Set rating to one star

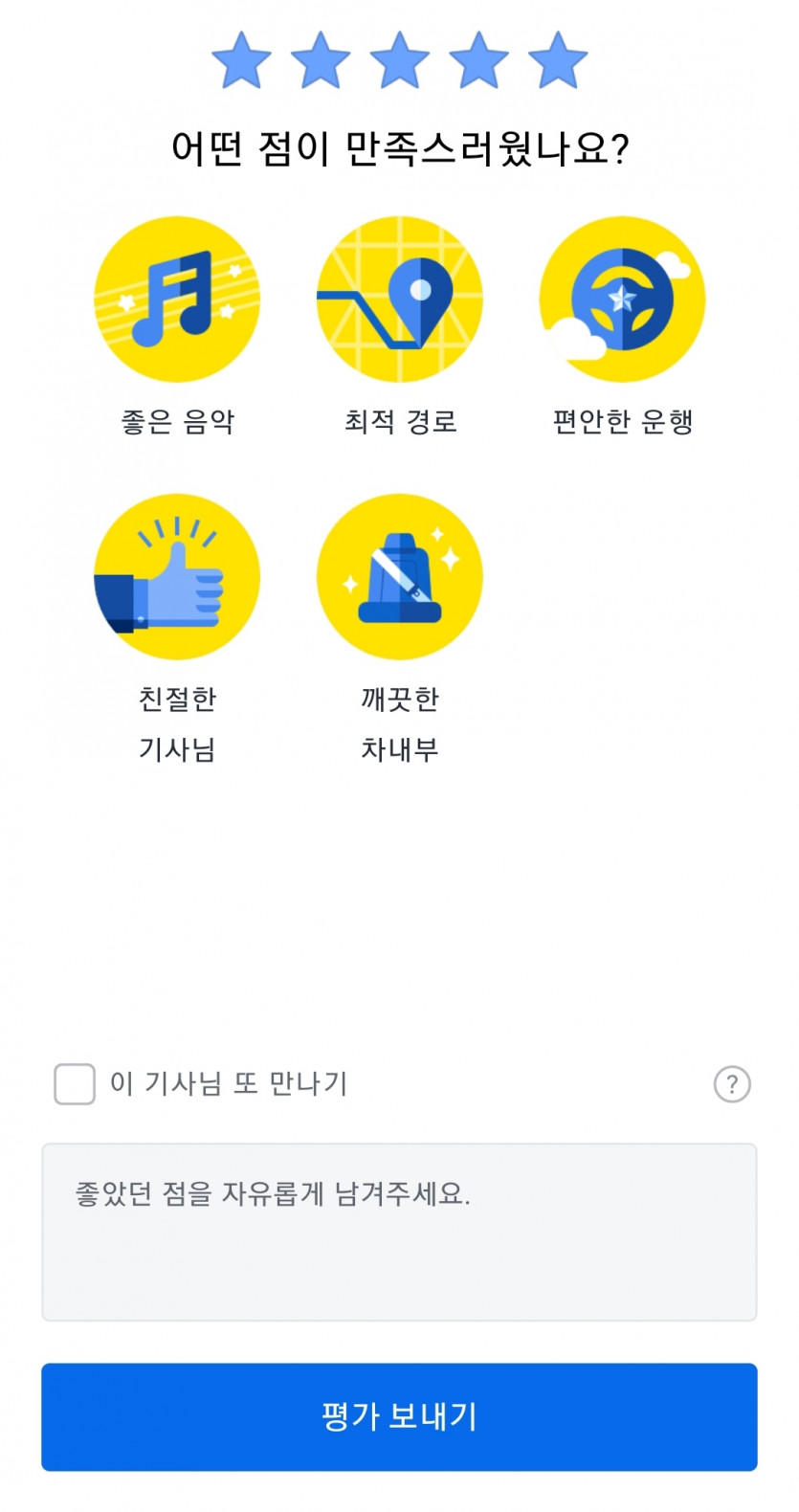[x=241, y=60]
